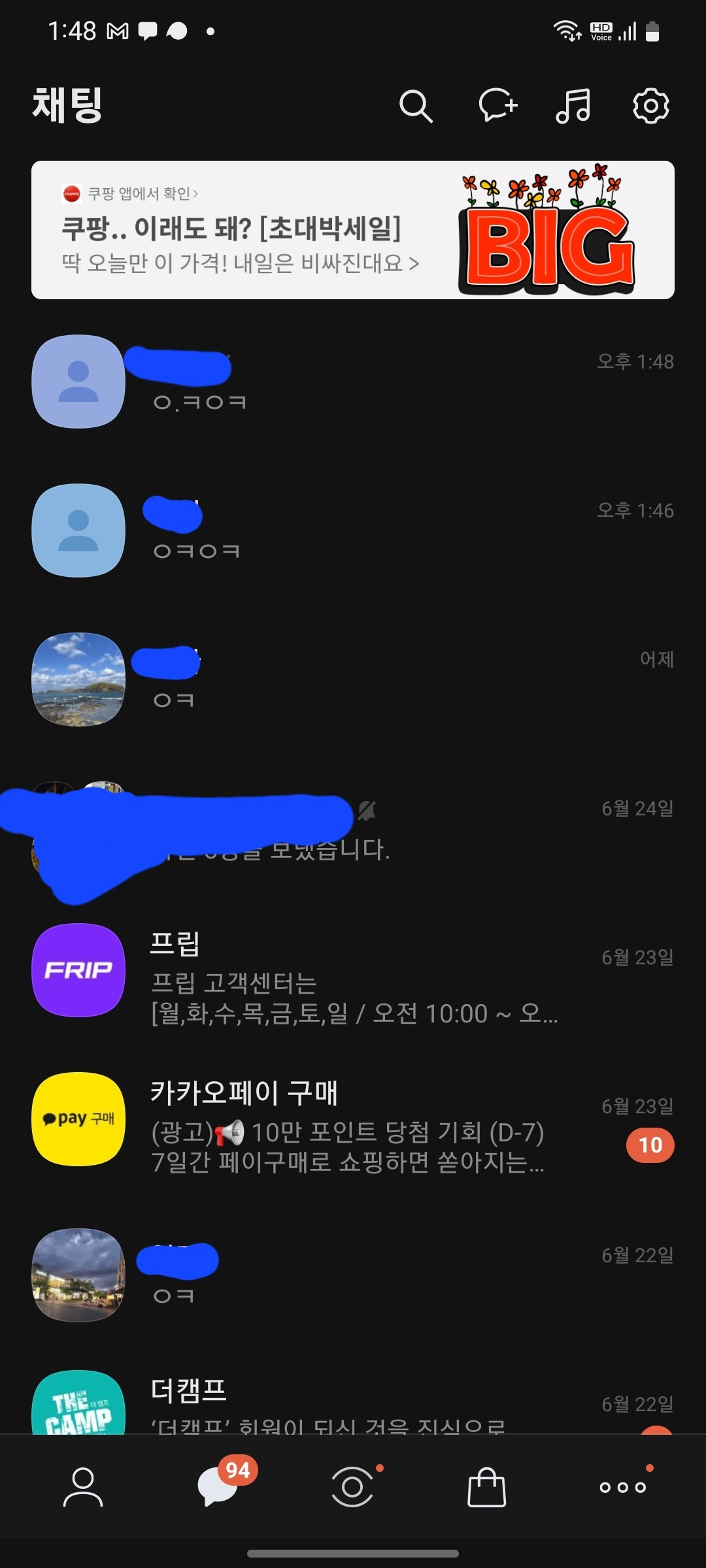Open the chat search magnifier
The image size is (706, 1568).
point(416,106)
